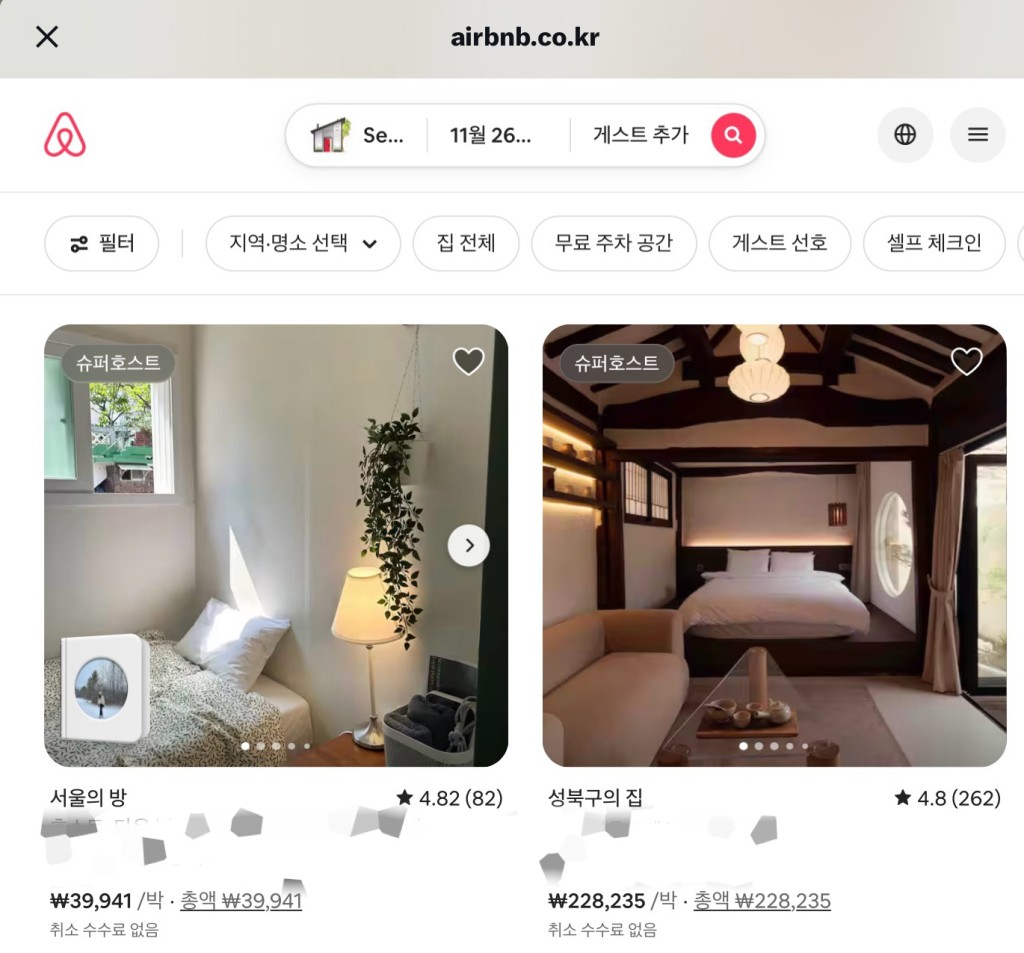This screenshot has width=1024, height=953.
Task: View 총액 ₩228,235 price breakdown
Action: click(x=763, y=901)
